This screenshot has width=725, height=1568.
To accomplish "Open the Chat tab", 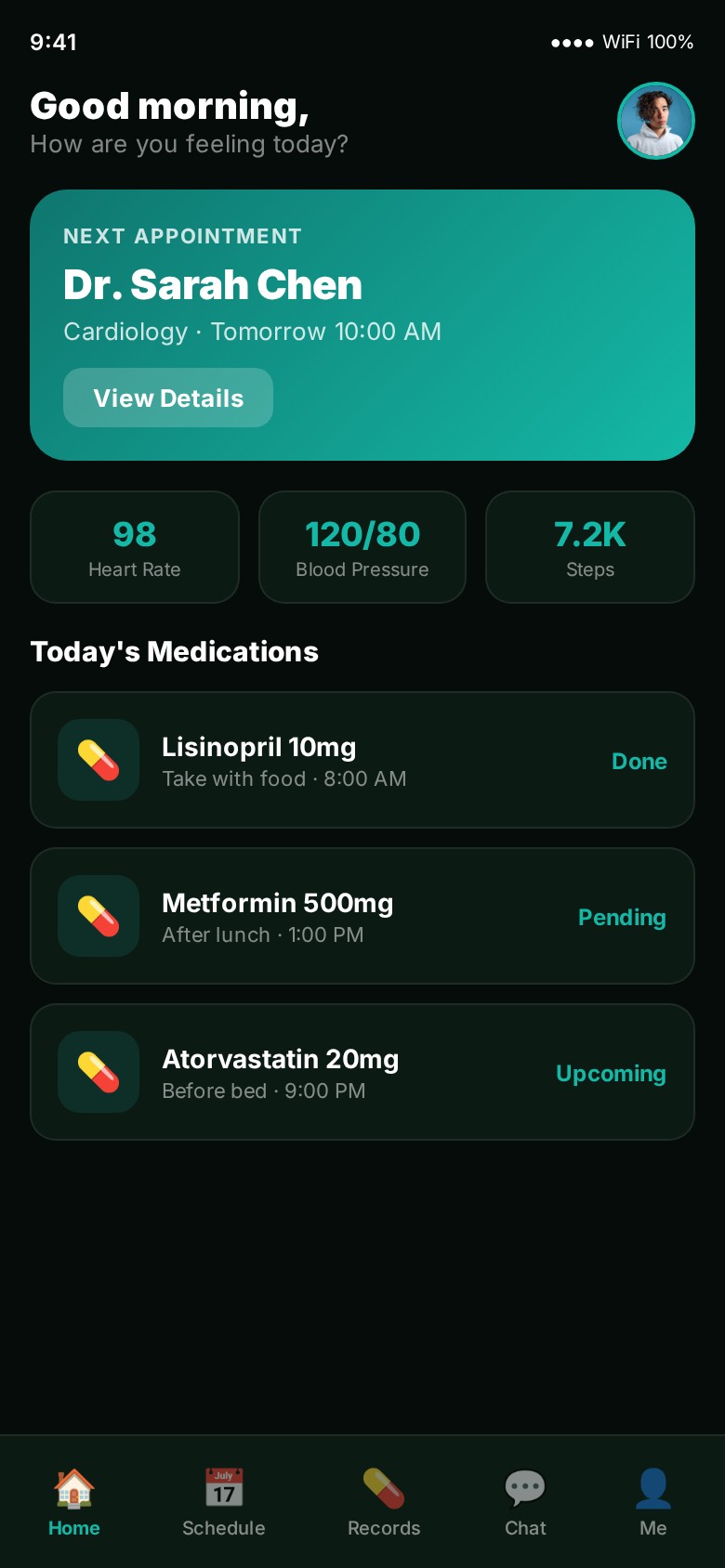I will [x=525, y=1502].
